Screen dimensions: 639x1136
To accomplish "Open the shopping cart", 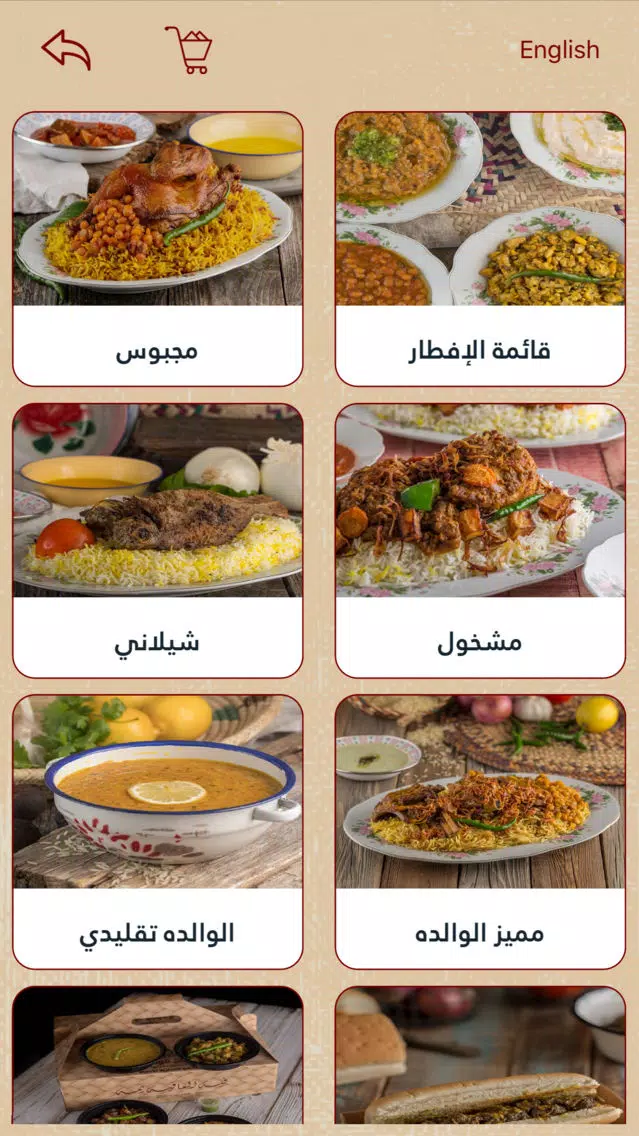I will [x=189, y=50].
